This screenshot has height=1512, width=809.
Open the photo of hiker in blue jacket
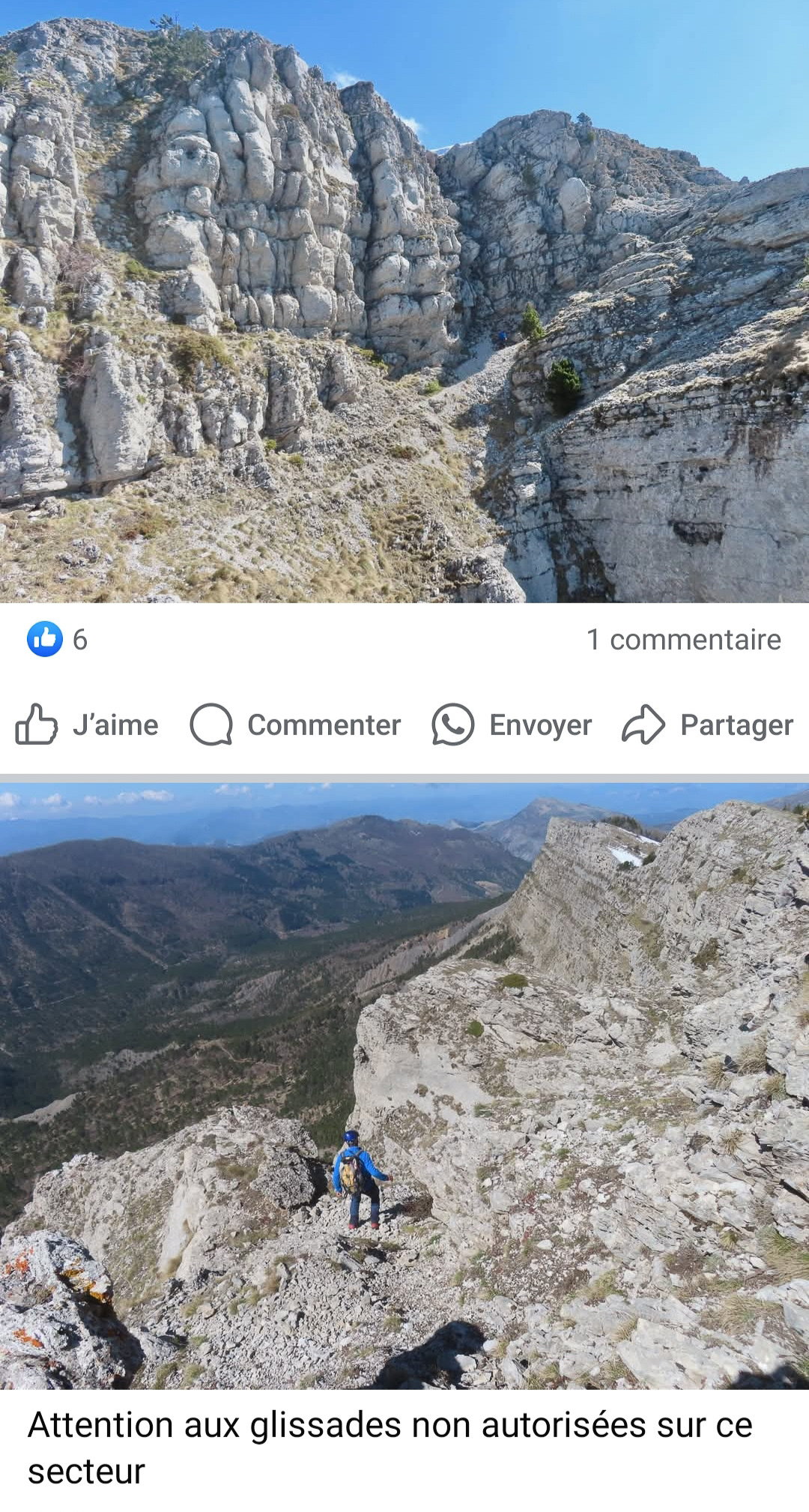pos(404,1086)
